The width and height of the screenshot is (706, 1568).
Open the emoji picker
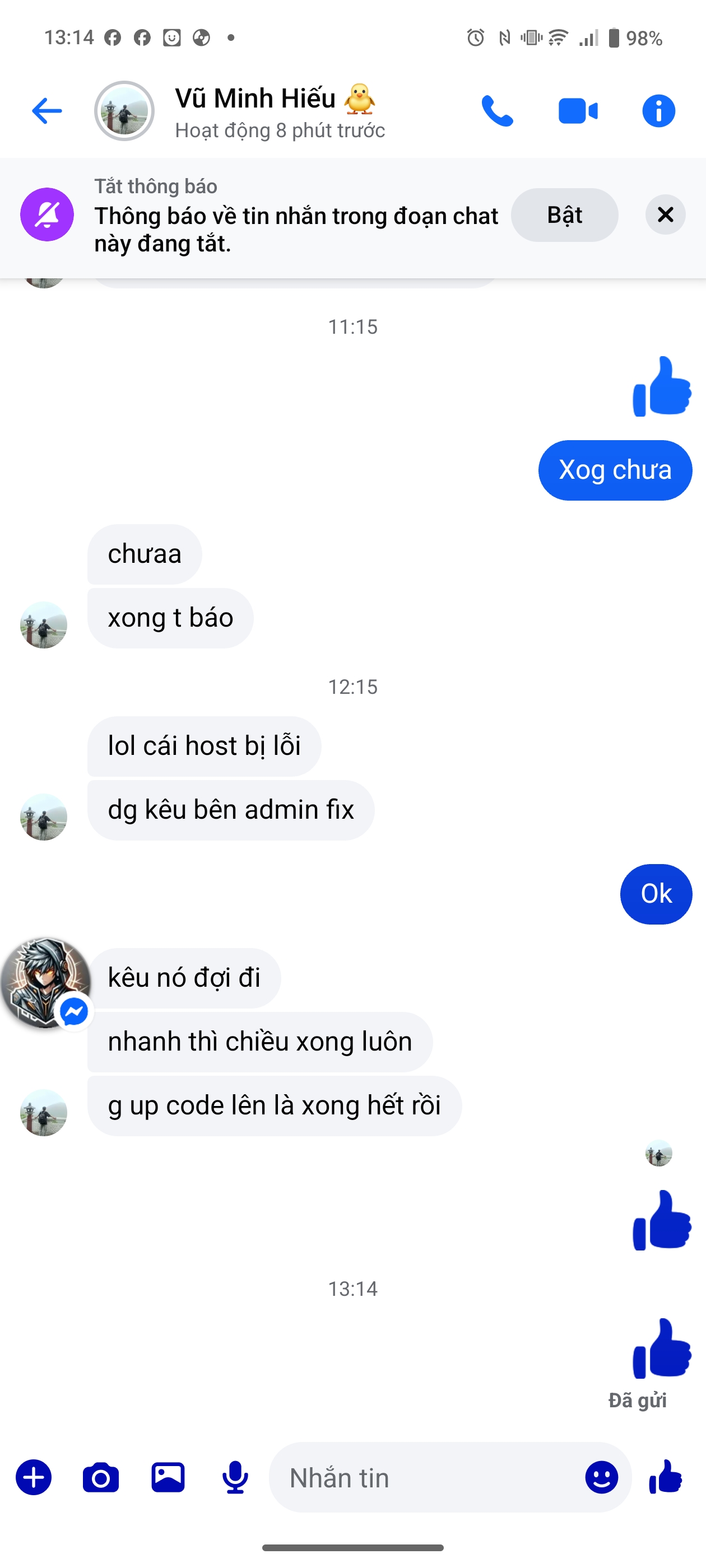[601, 1477]
